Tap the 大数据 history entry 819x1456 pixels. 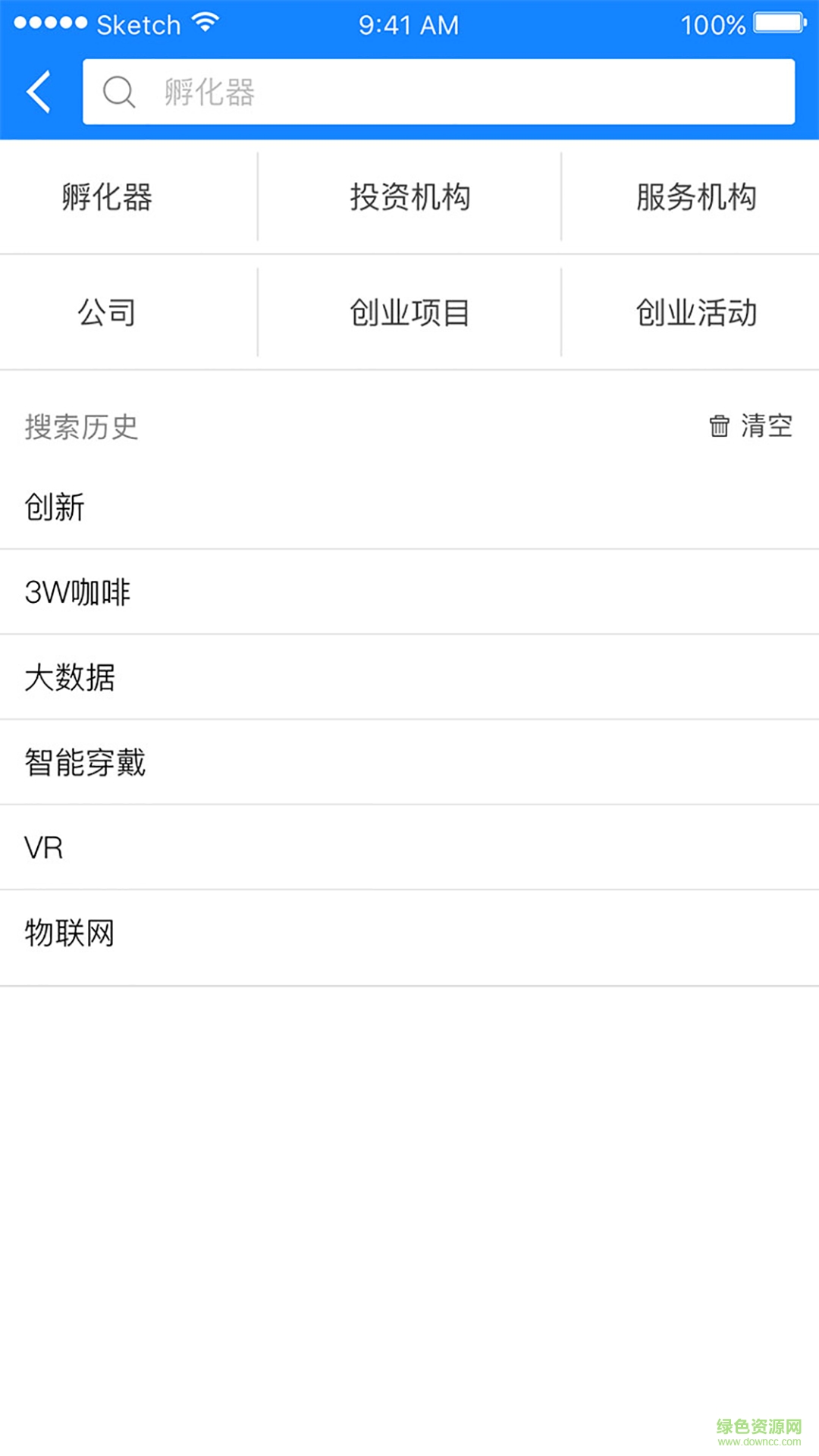pyautogui.click(x=70, y=678)
